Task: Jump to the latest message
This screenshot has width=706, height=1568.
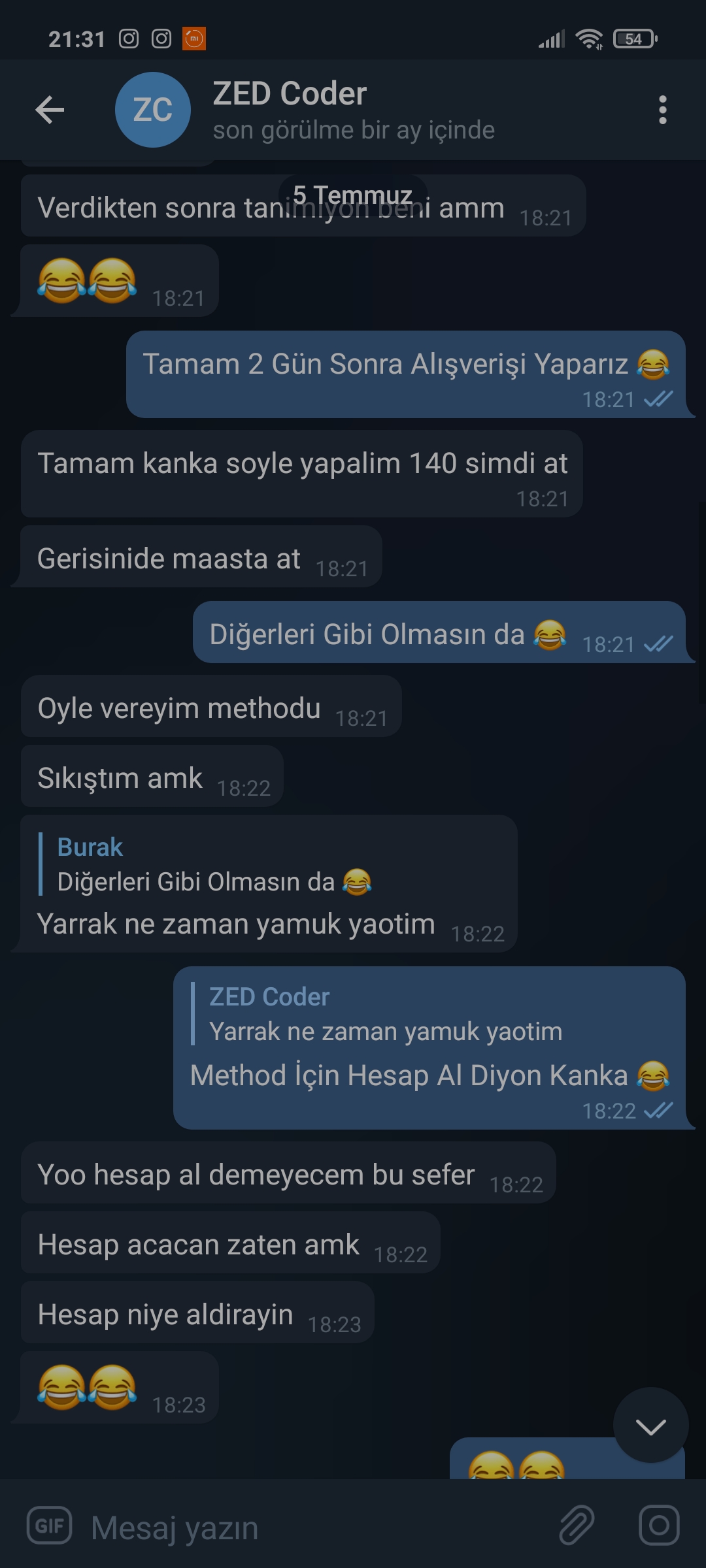Action: [x=650, y=1427]
